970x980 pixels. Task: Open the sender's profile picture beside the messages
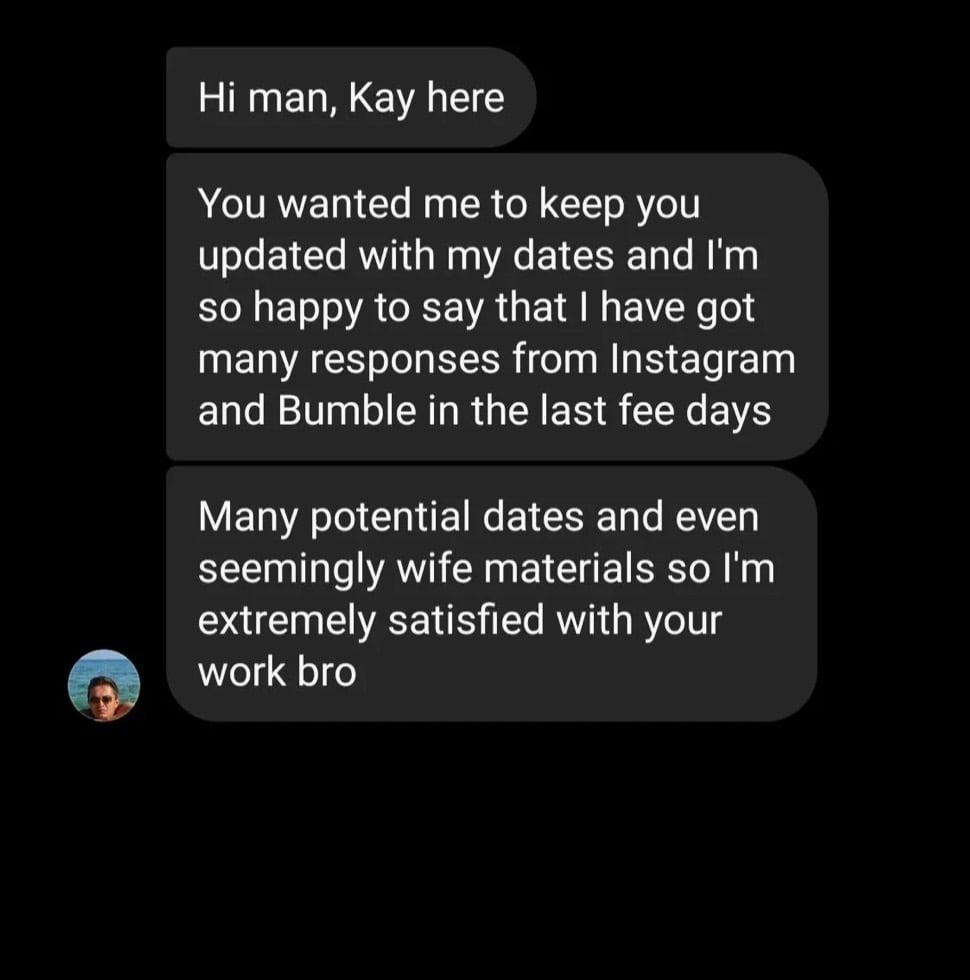point(103,685)
